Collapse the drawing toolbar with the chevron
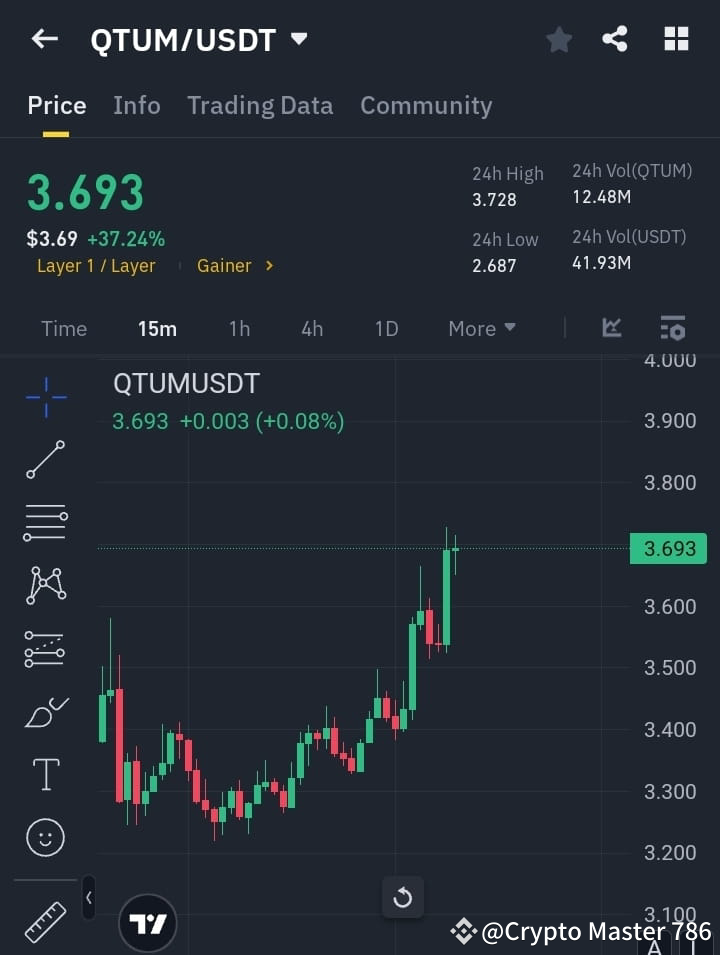 click(x=88, y=898)
